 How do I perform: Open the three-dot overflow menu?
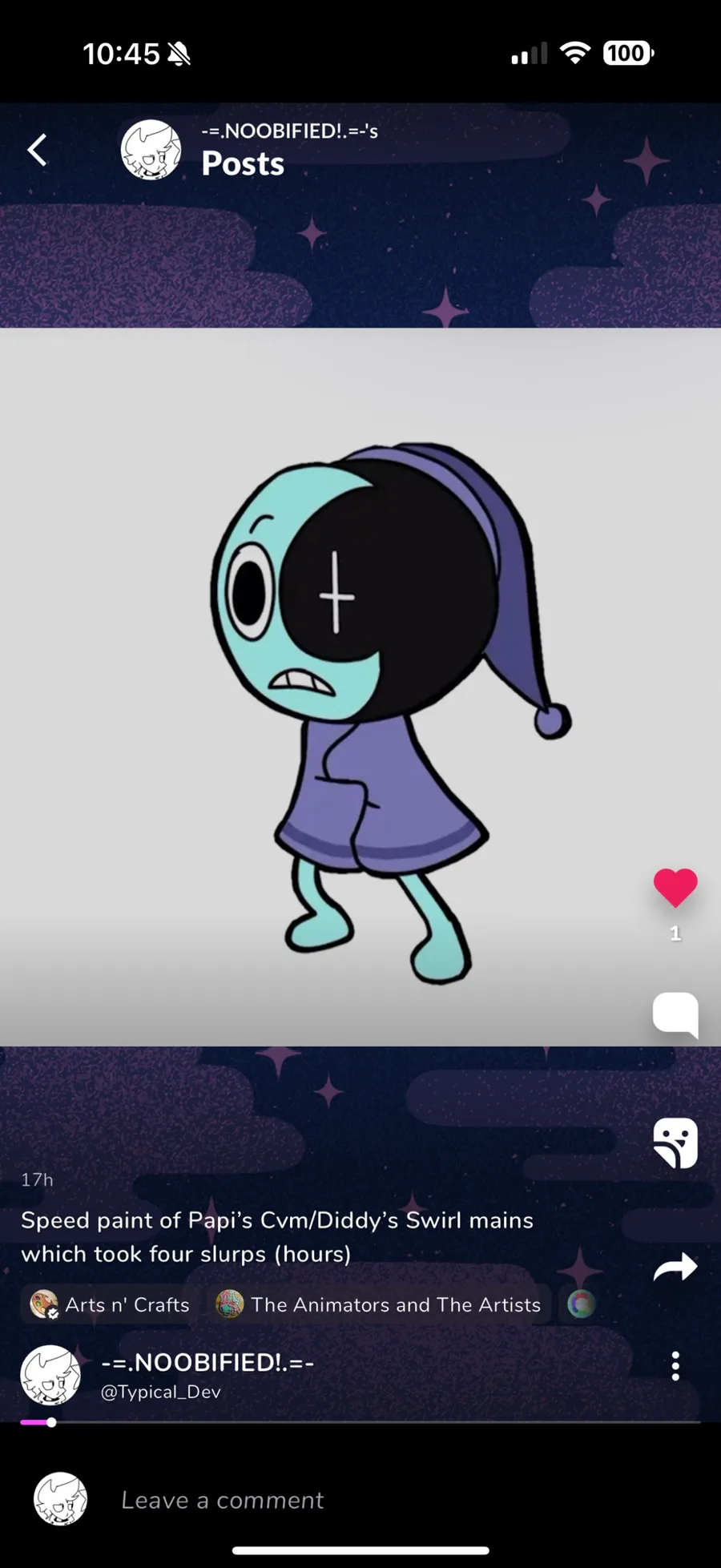coord(675,1366)
